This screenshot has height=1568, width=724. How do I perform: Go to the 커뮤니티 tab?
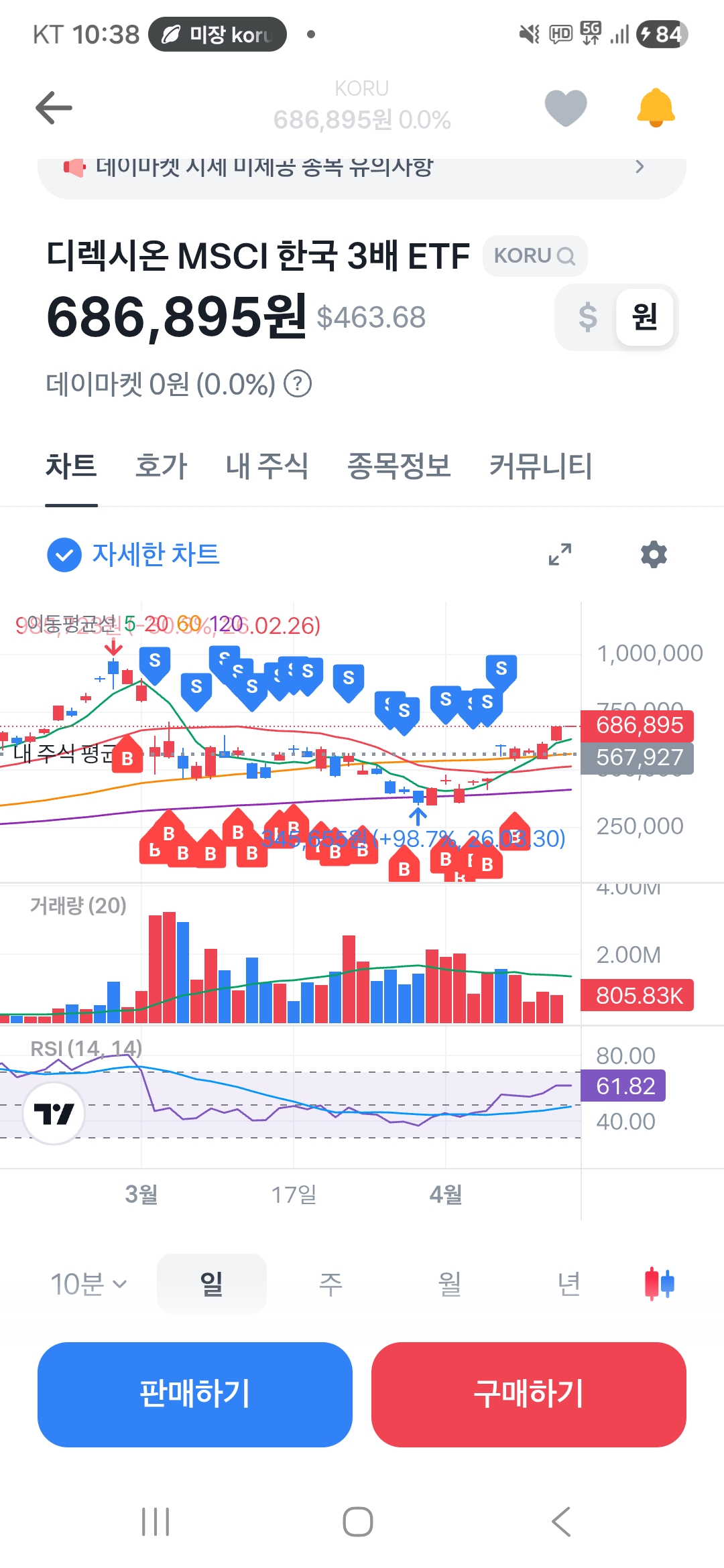[540, 466]
